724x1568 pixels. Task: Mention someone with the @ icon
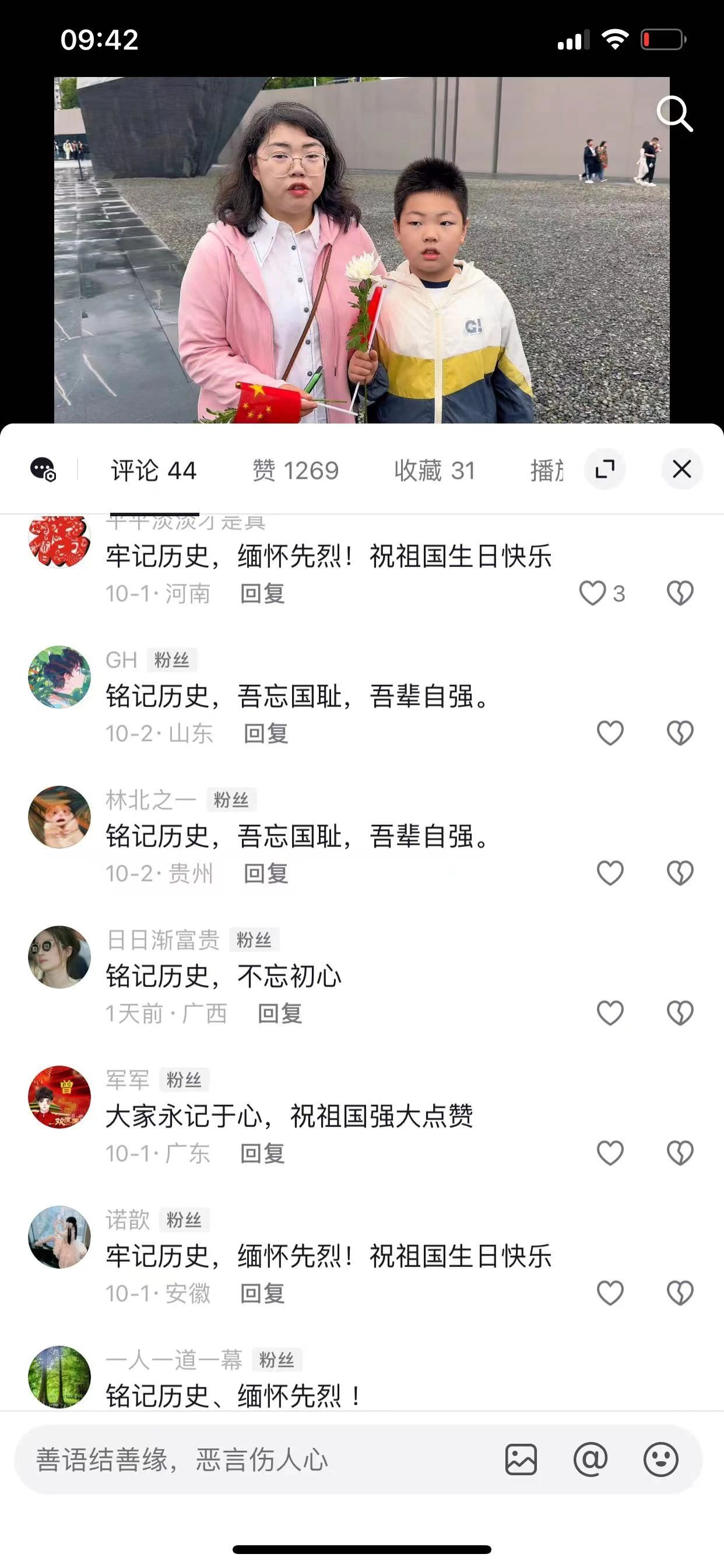point(590,1459)
